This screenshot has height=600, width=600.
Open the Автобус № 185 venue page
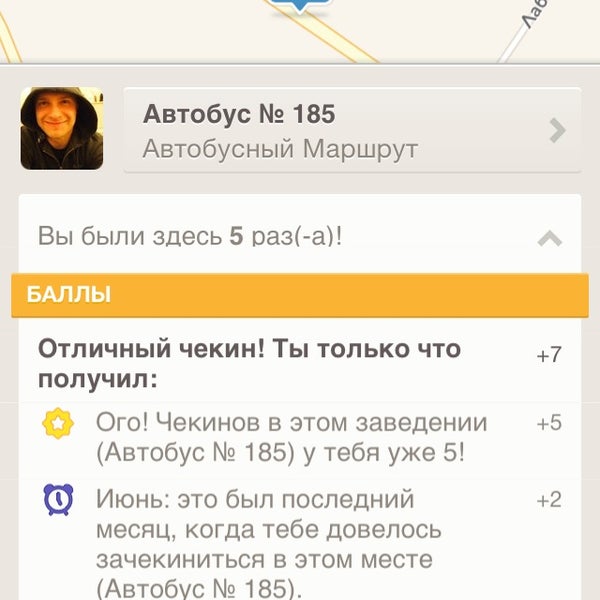352,131
